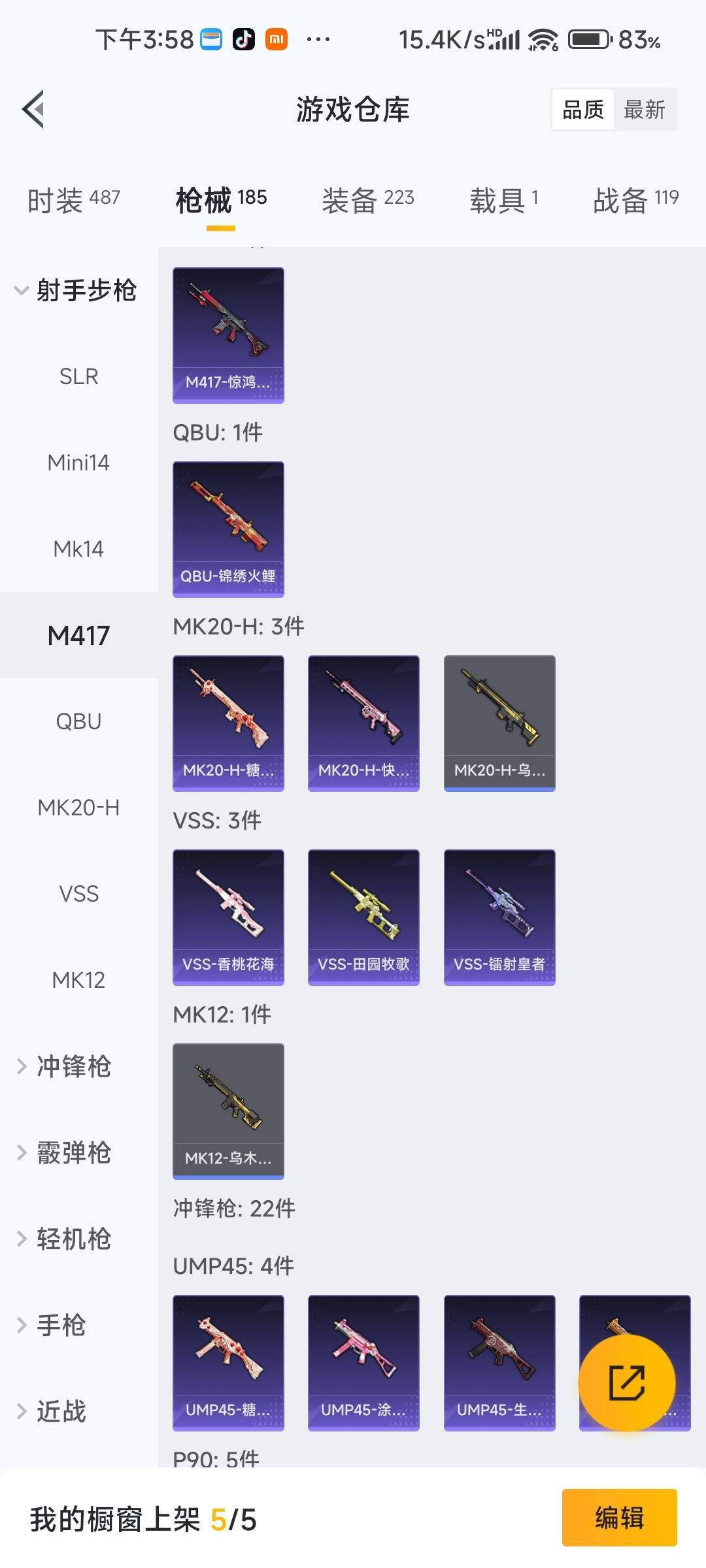Viewport: 706px width, 1568px height.
Task: Switch to the 装备 tab
Action: click(x=367, y=199)
